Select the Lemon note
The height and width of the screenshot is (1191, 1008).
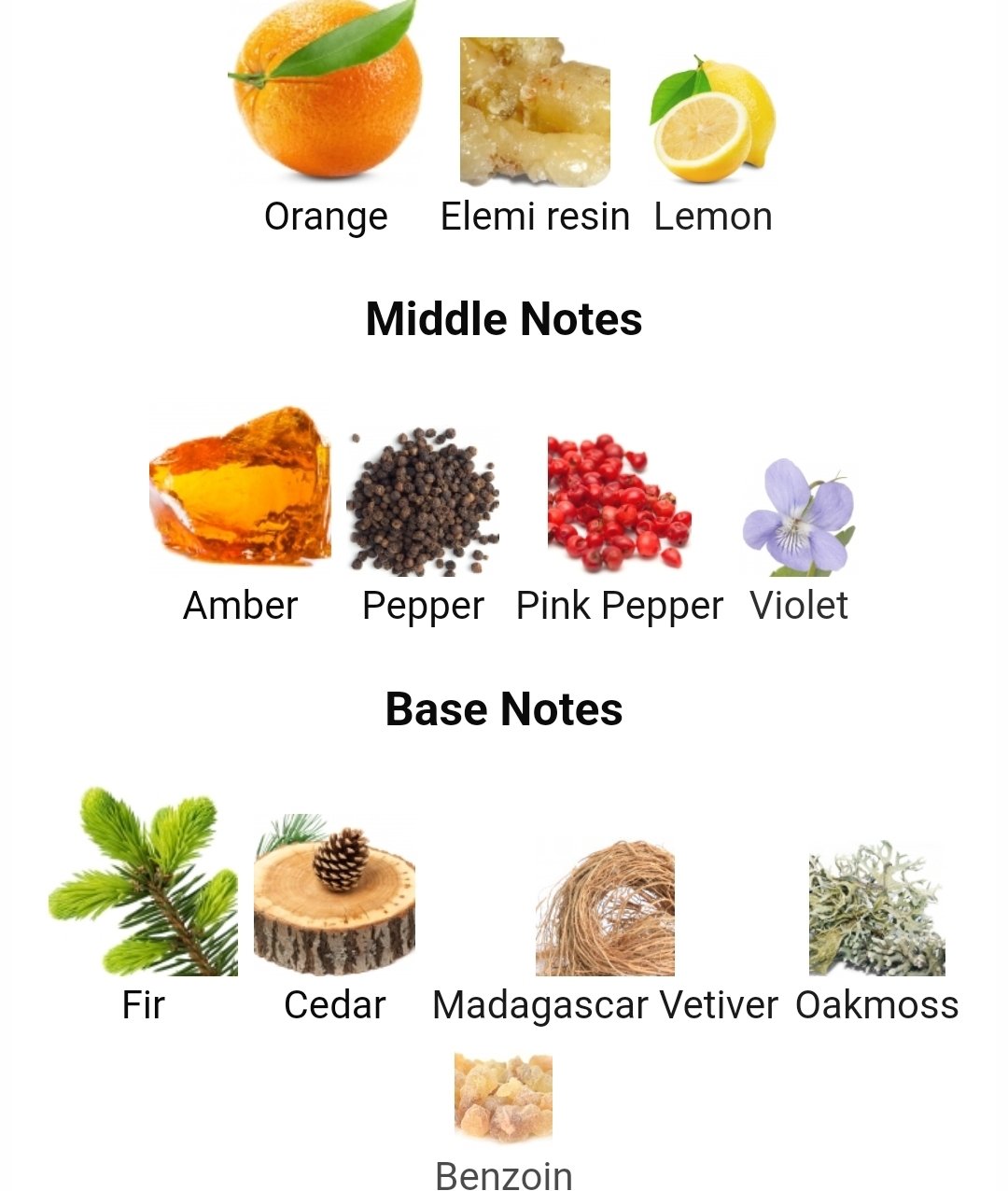click(x=713, y=121)
